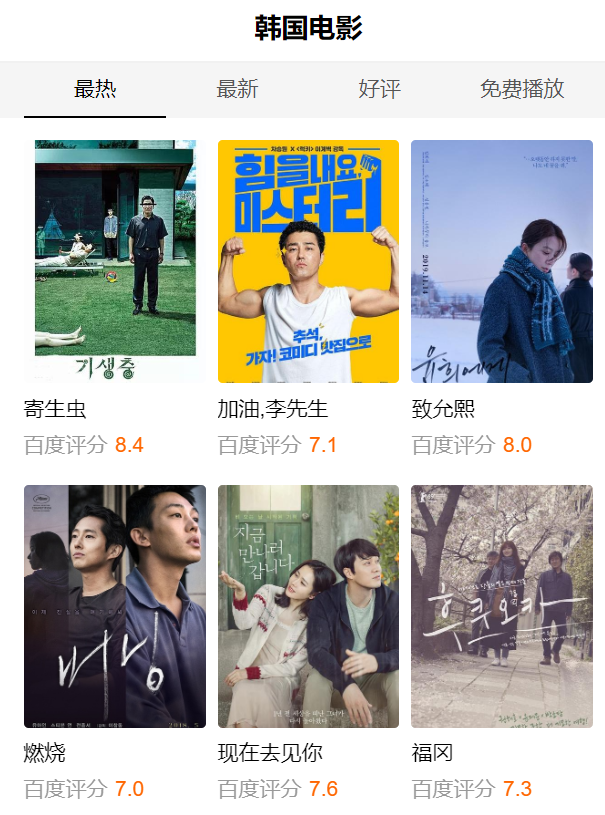View details for 加油,李先生
The image size is (605, 815).
[308, 261]
